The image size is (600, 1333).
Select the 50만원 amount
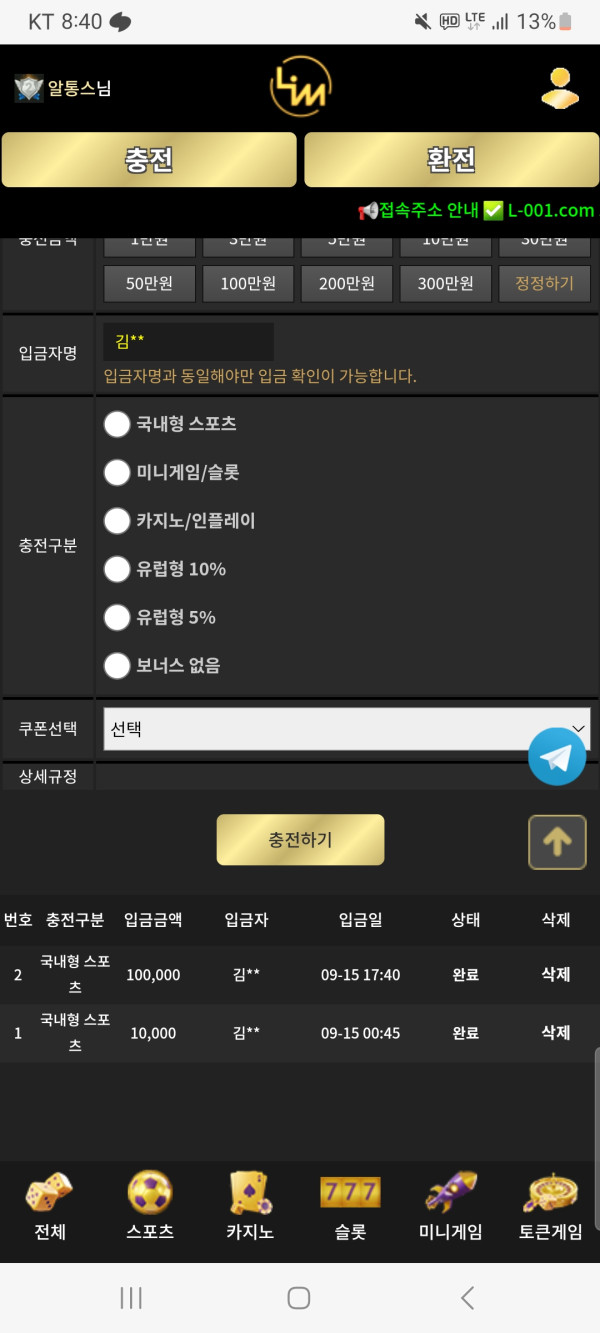tap(149, 284)
